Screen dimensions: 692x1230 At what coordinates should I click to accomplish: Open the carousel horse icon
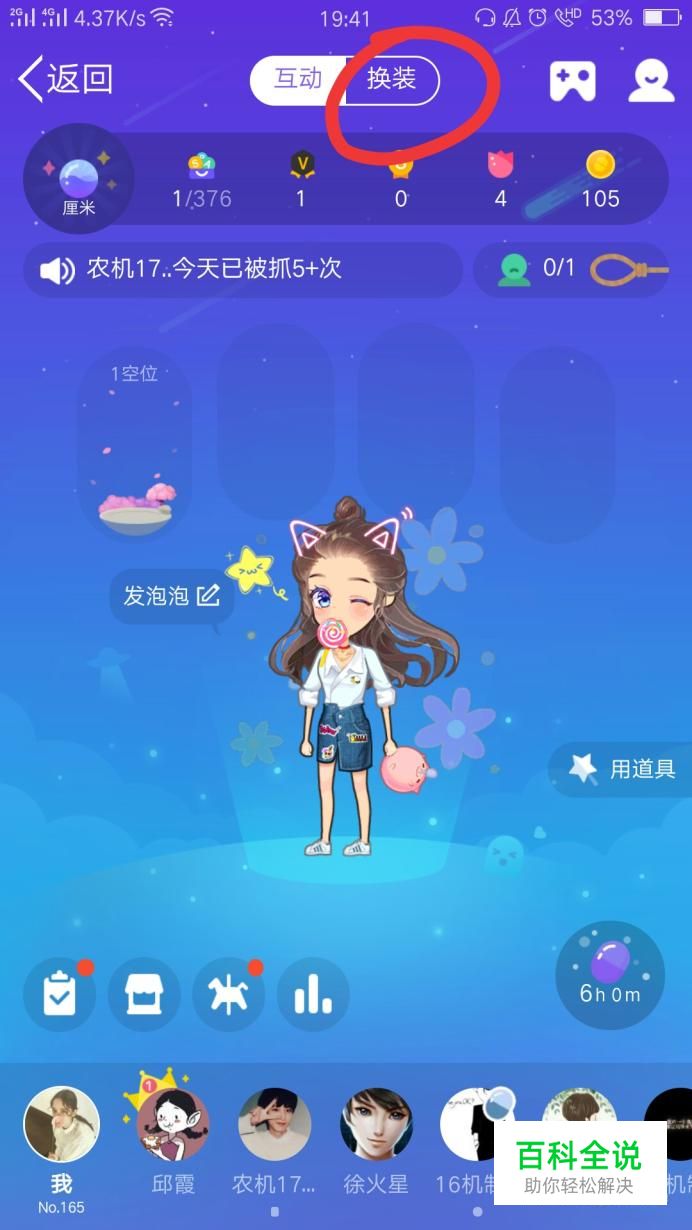pos(228,994)
